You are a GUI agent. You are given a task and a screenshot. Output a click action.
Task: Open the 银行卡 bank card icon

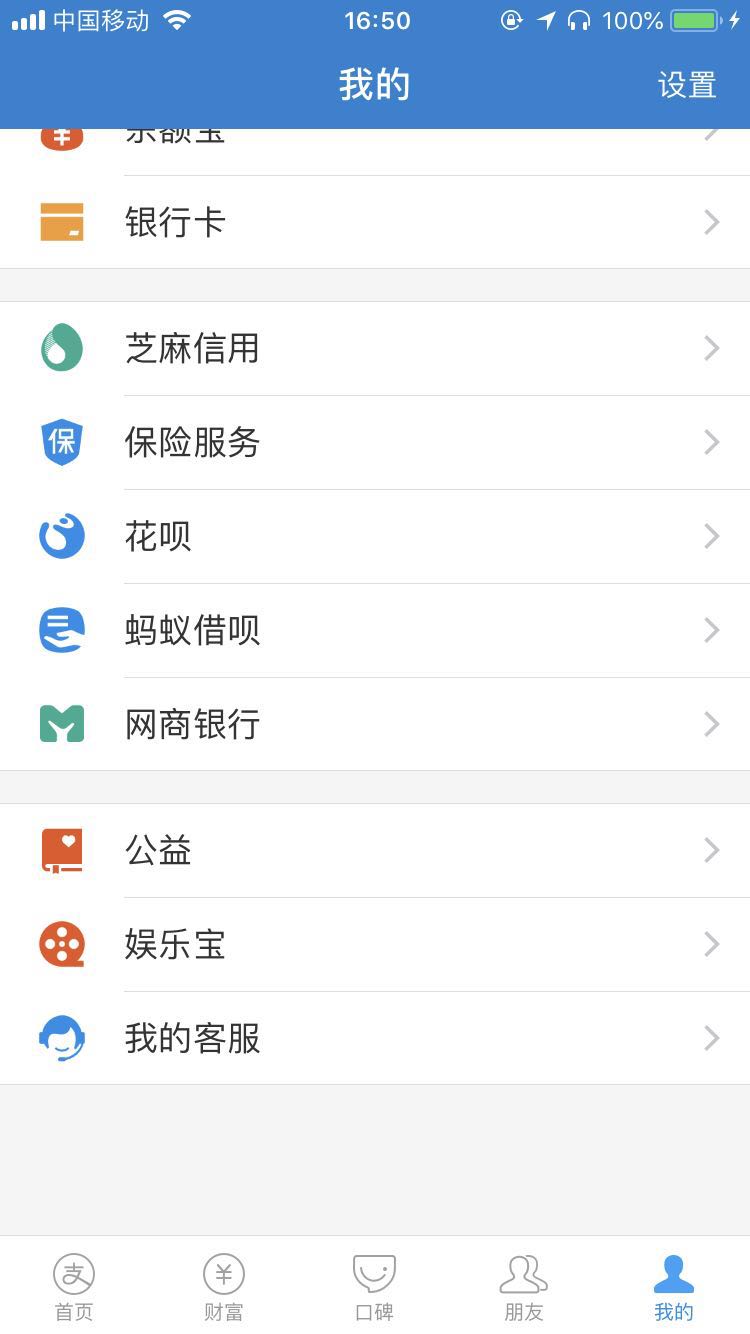(x=62, y=222)
